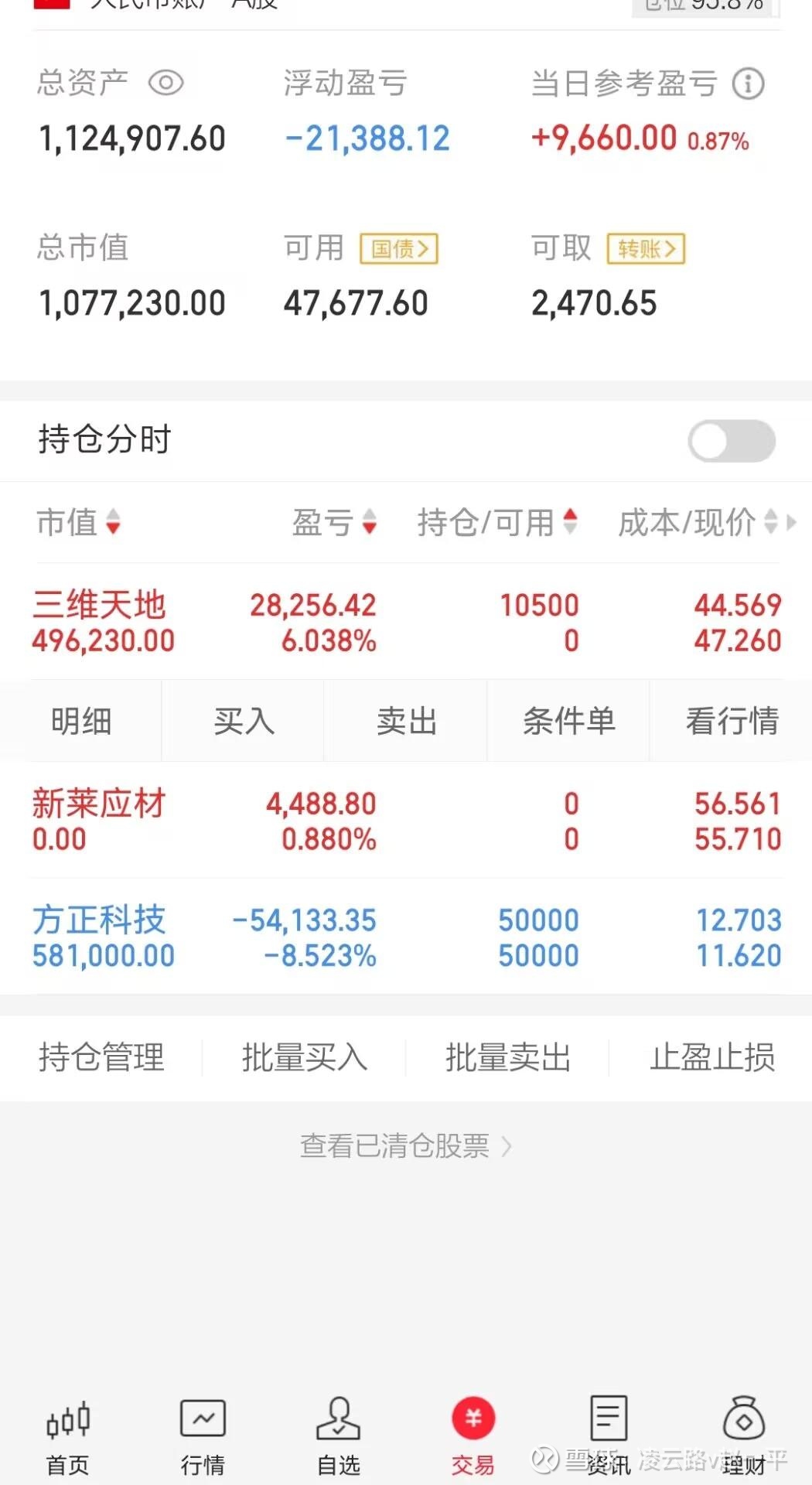Viewport: 812px width, 1485px height.
Task: Open 止盈止损 settings
Action: point(711,1057)
